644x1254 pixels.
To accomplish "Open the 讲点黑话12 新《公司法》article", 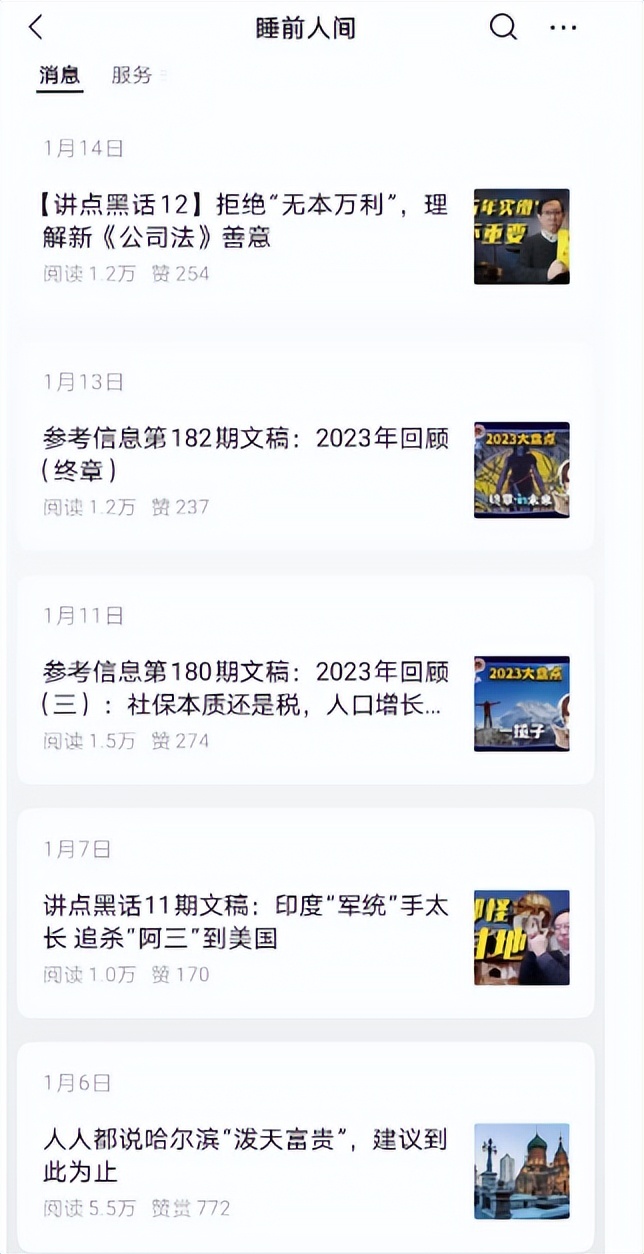I will 246,222.
